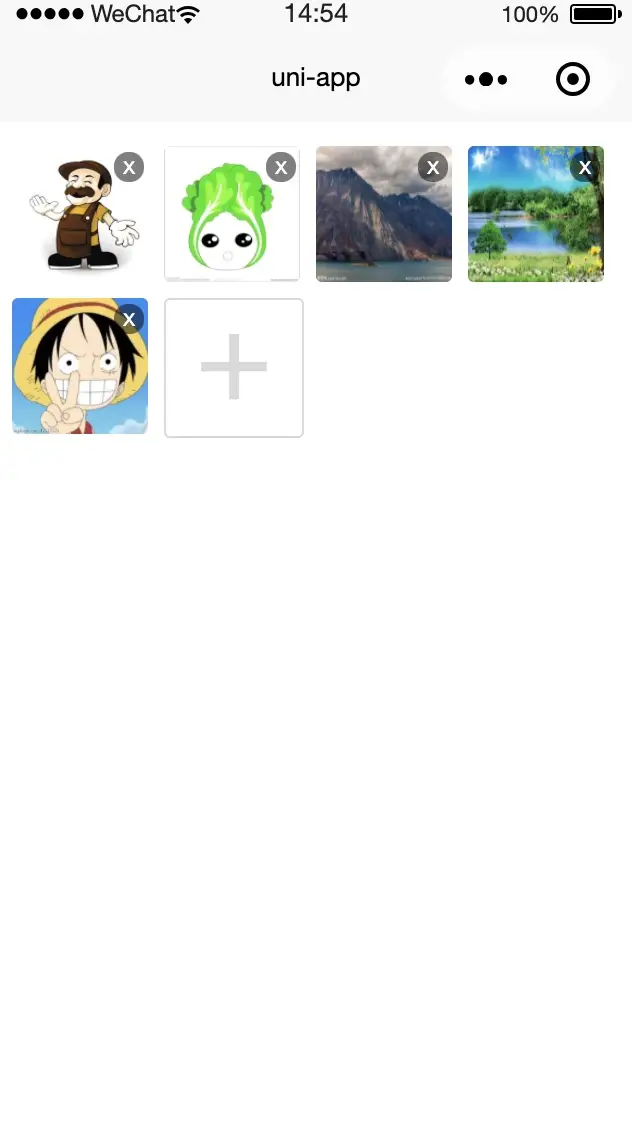Delete the green cabbage picture

click(281, 167)
